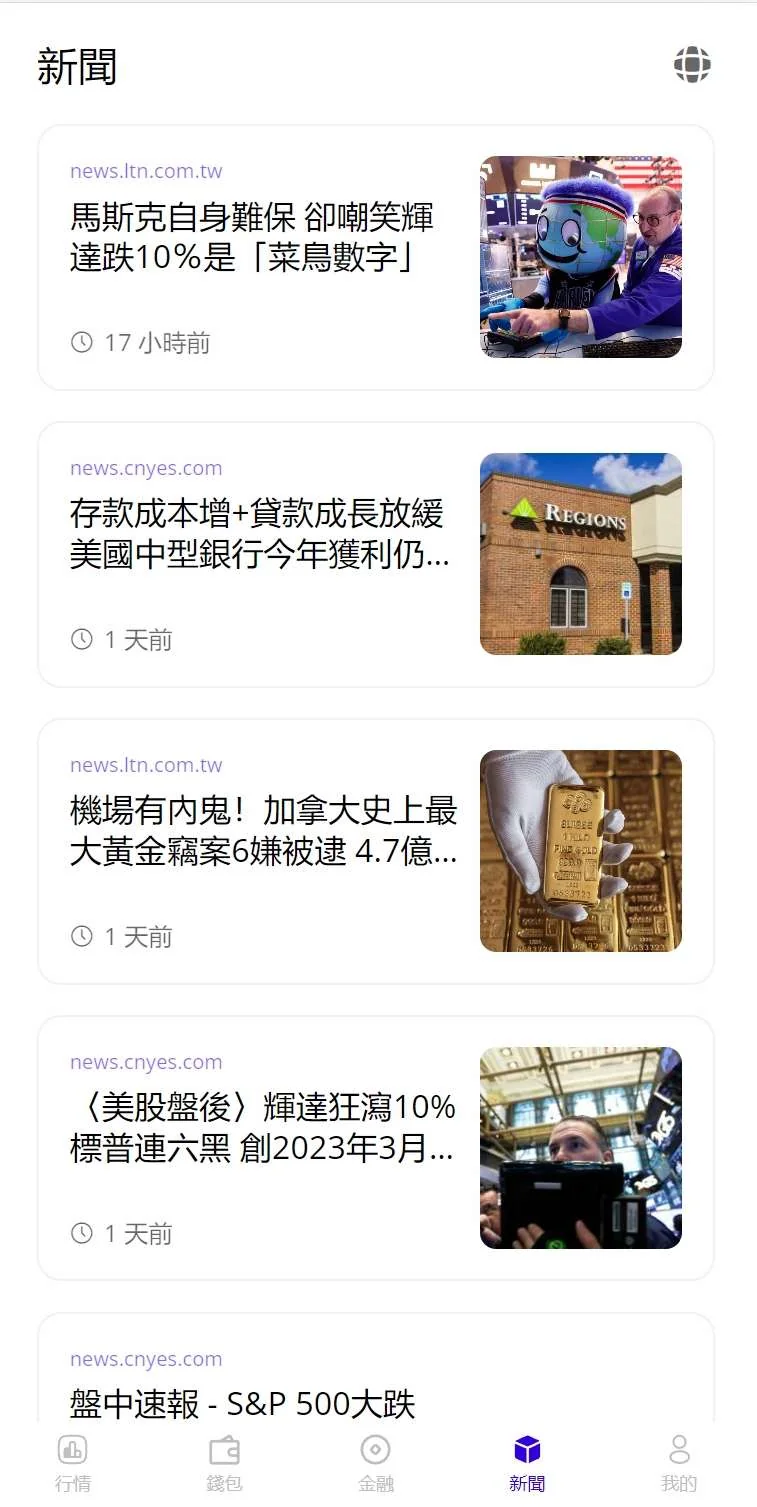Open the globe language icon
Image resolution: width=757 pixels, height=1507 pixels.
click(692, 65)
